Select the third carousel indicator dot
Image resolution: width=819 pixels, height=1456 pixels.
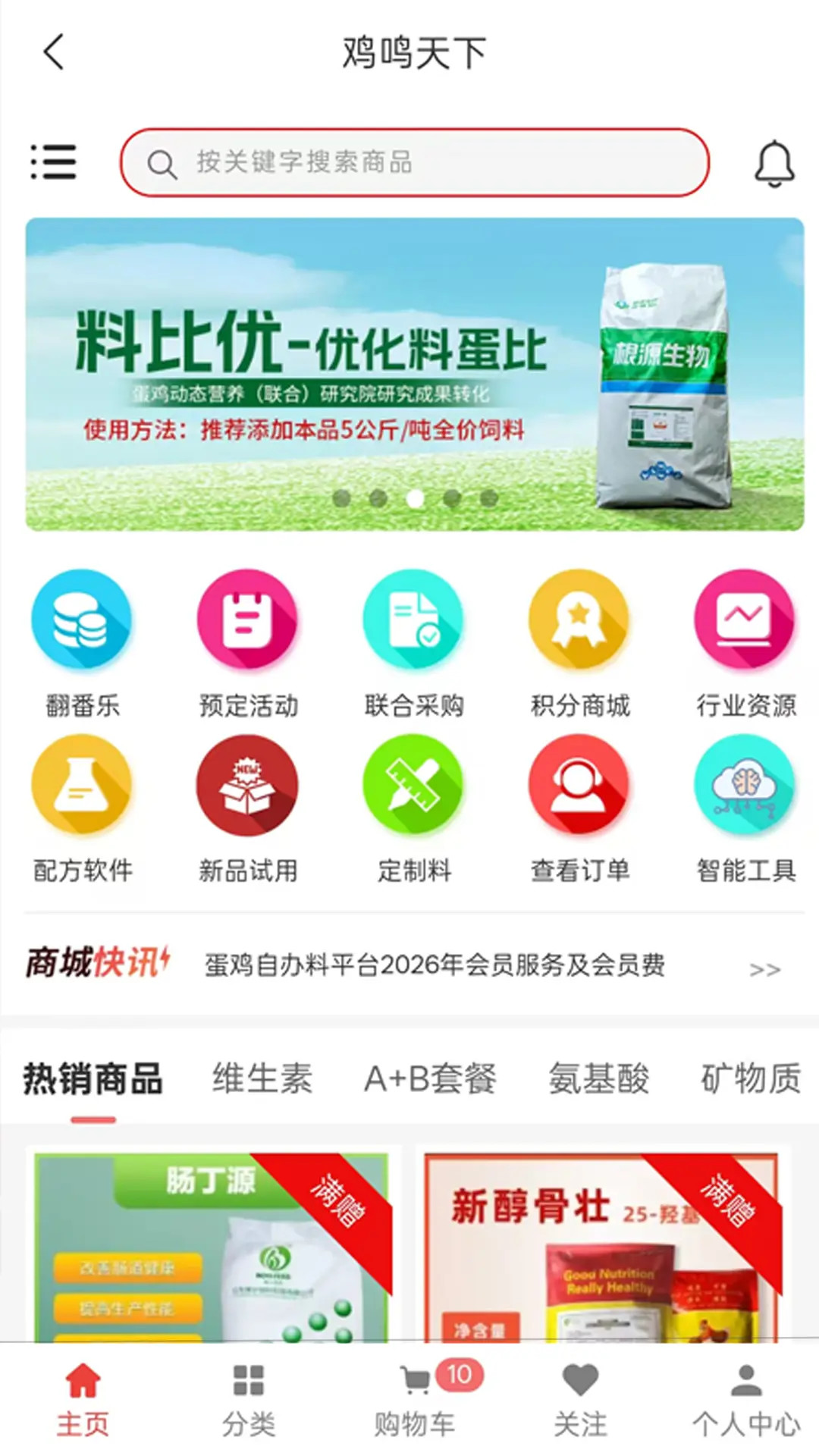pyautogui.click(x=416, y=499)
